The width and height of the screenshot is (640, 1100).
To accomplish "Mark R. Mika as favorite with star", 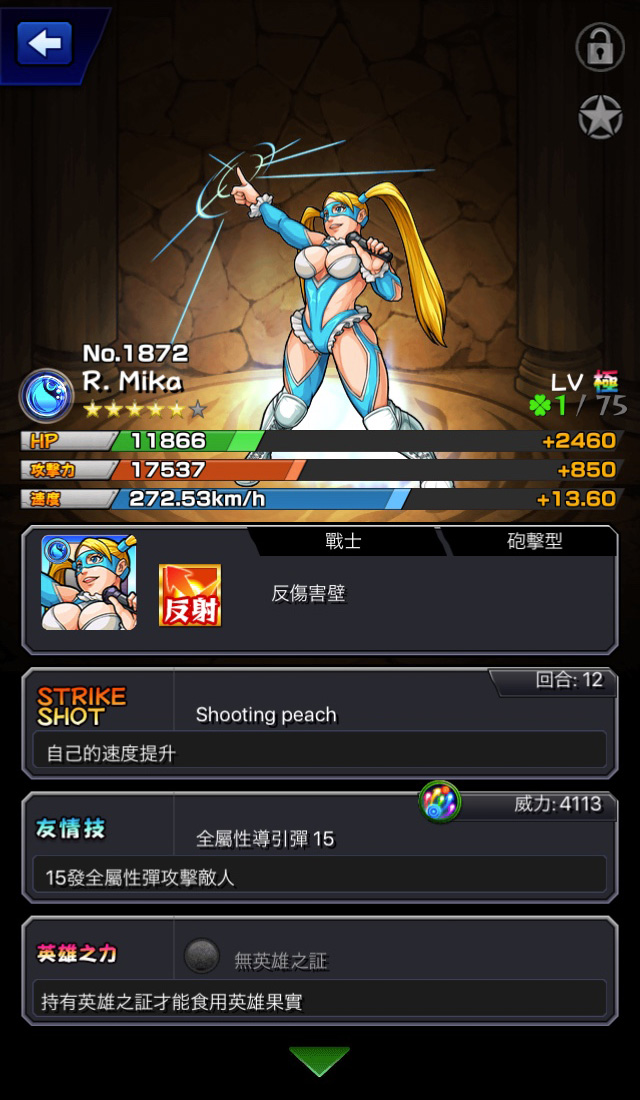I will coord(600,116).
